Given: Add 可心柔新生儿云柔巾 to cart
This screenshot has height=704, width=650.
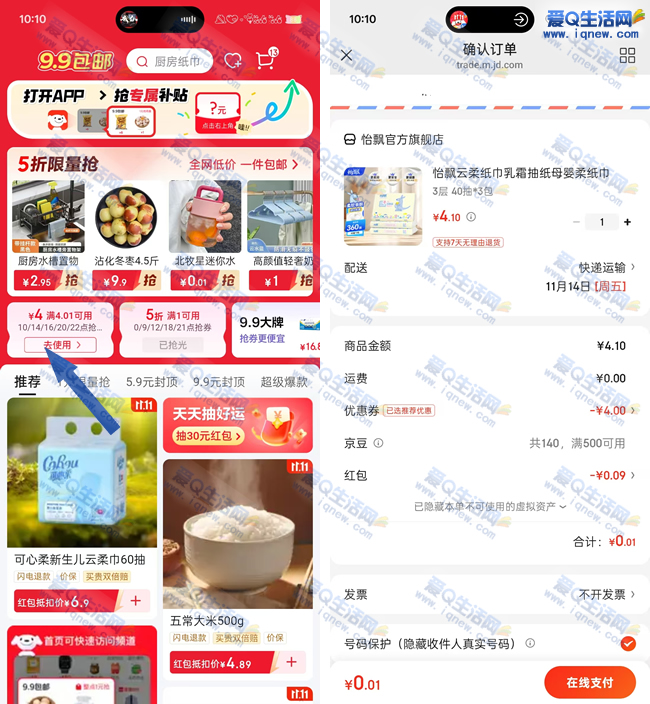Looking at the screenshot, I should 136,601.
